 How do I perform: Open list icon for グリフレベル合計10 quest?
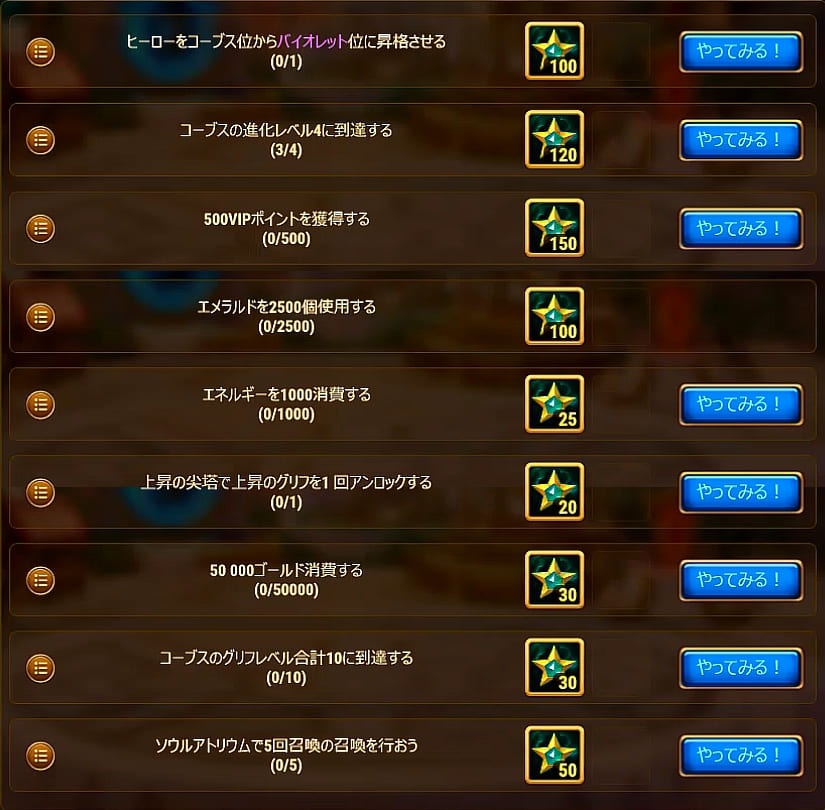[39, 667]
